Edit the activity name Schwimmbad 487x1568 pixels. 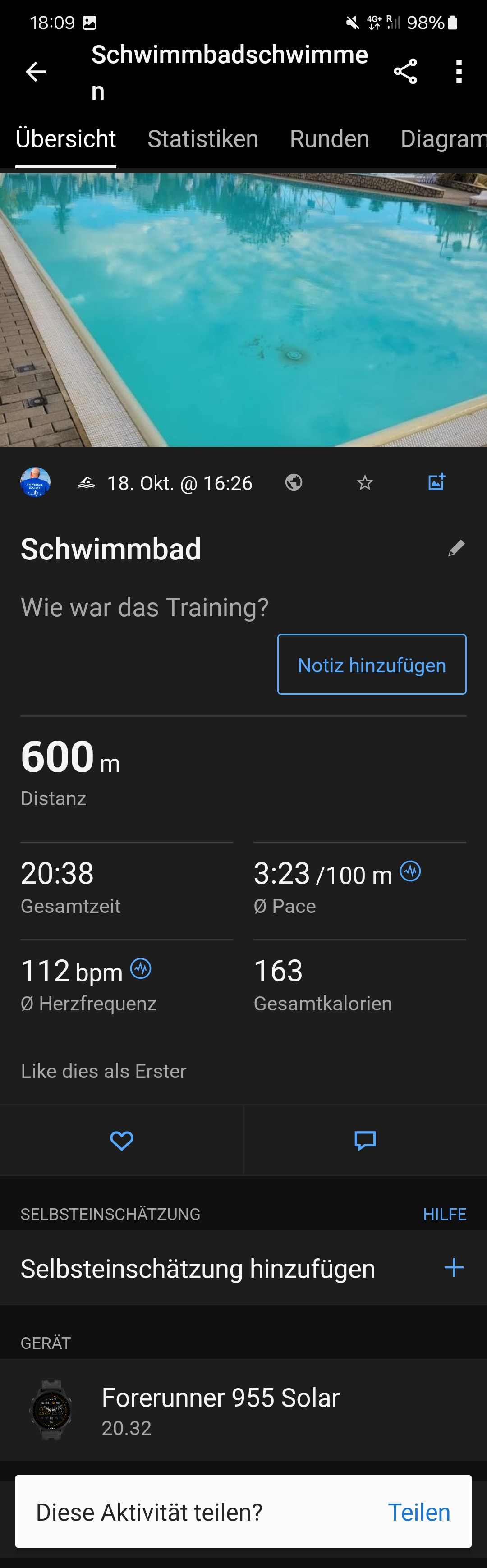click(x=456, y=548)
